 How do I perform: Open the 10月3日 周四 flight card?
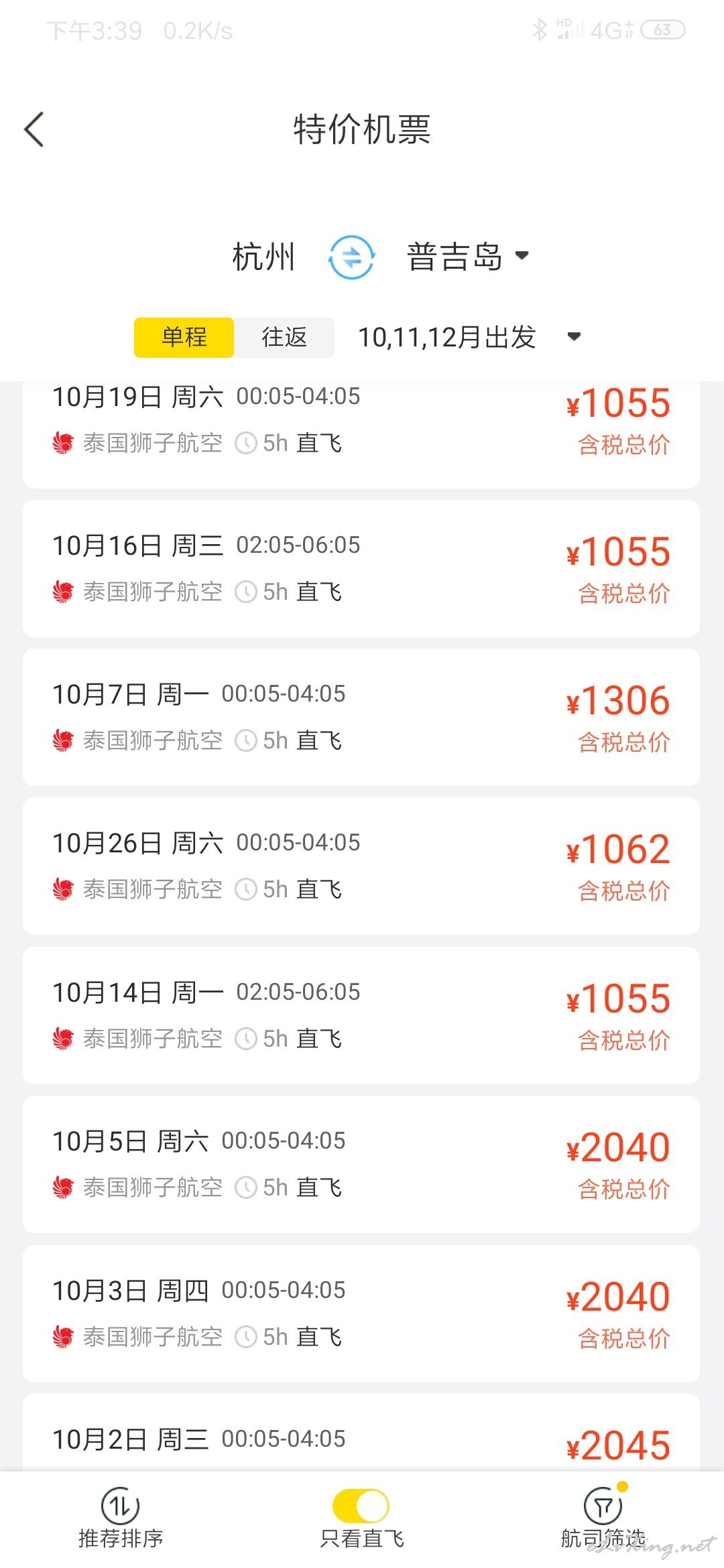(x=361, y=1313)
